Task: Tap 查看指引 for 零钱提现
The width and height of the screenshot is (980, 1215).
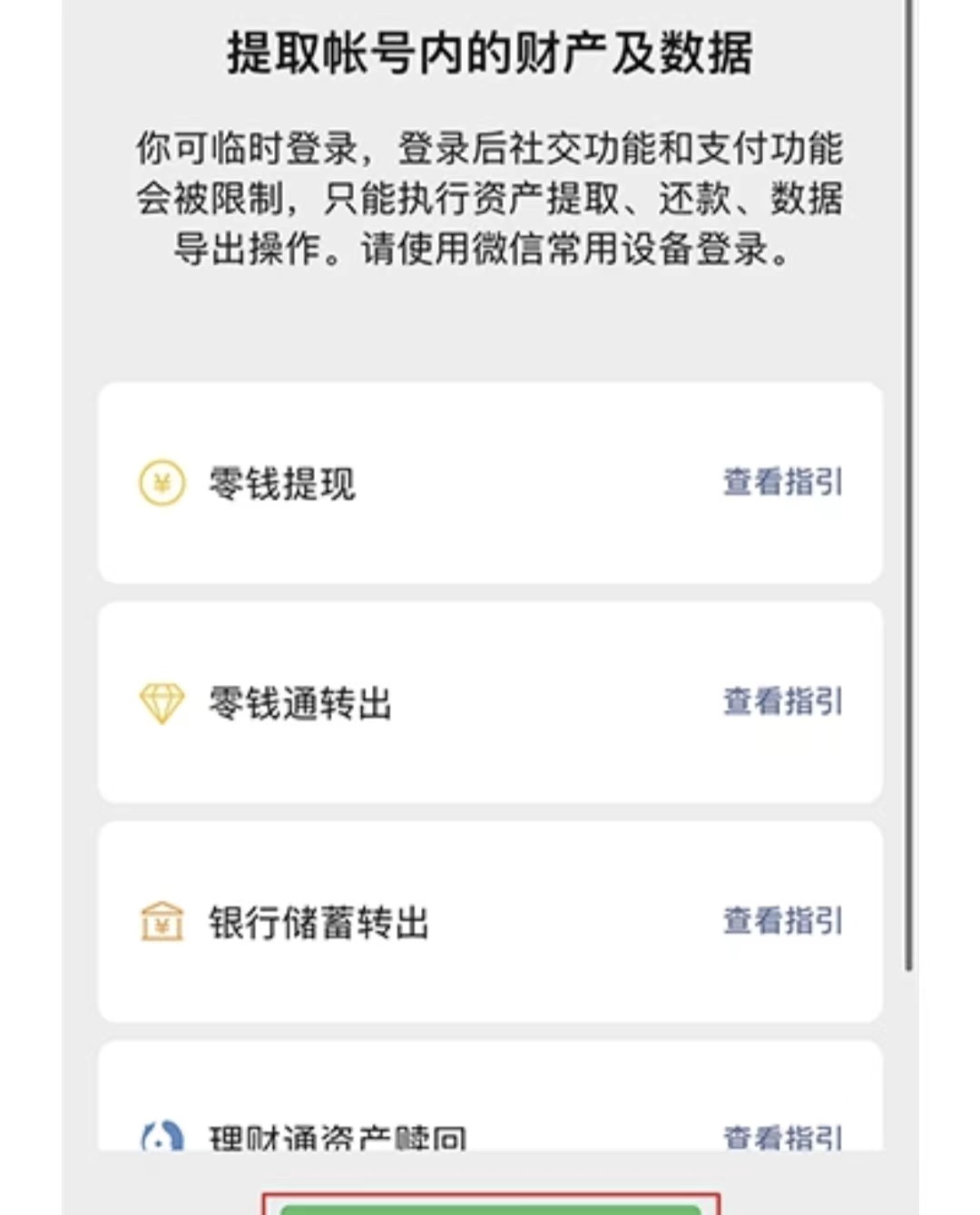Action: pyautogui.click(x=782, y=482)
